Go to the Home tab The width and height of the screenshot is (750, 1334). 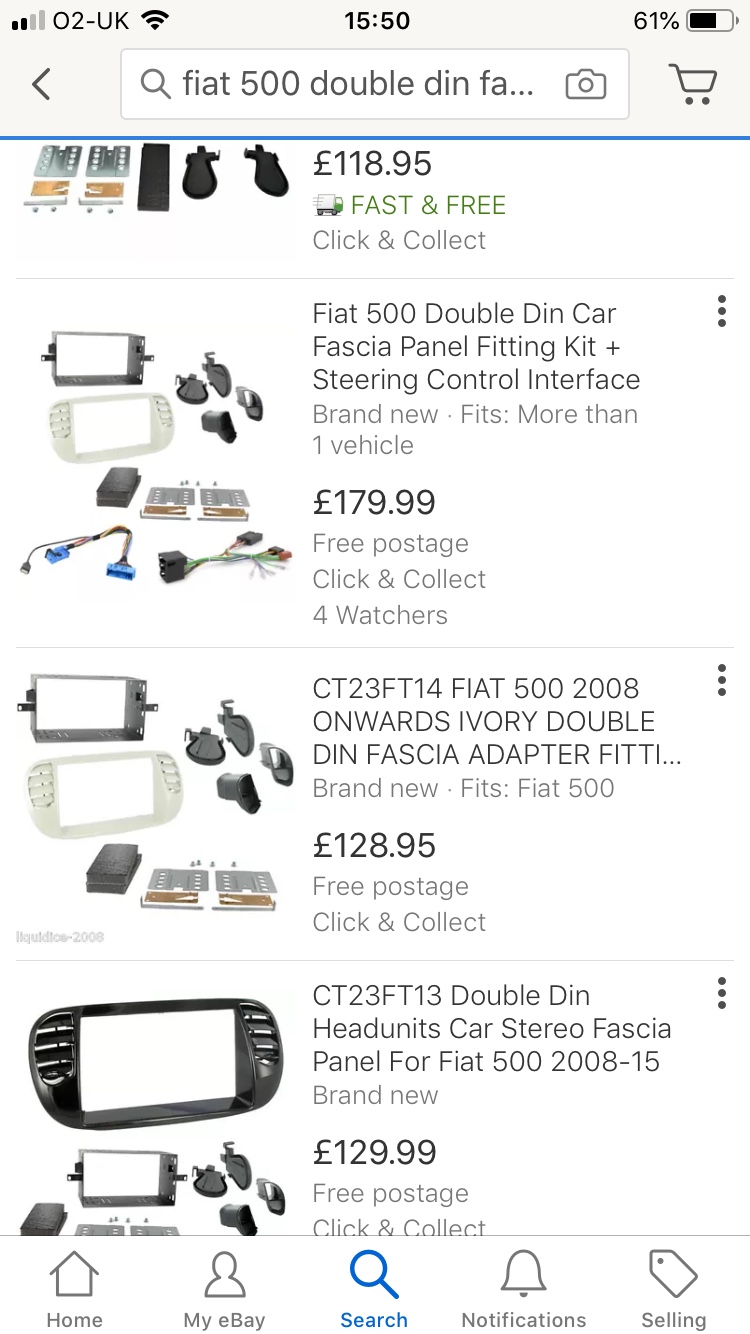pos(75,1290)
